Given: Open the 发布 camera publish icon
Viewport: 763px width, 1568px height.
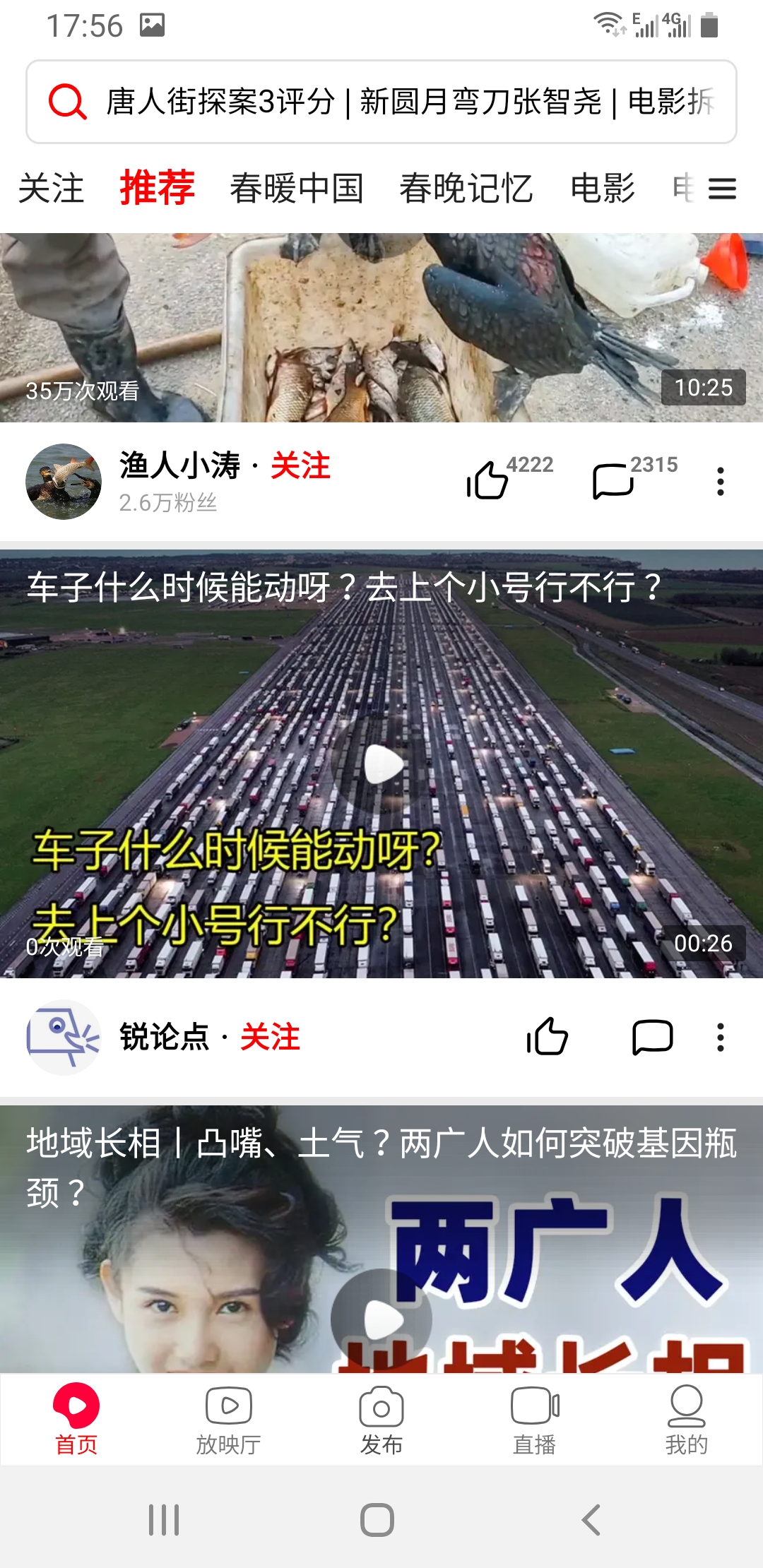Looking at the screenshot, I should [x=381, y=1416].
